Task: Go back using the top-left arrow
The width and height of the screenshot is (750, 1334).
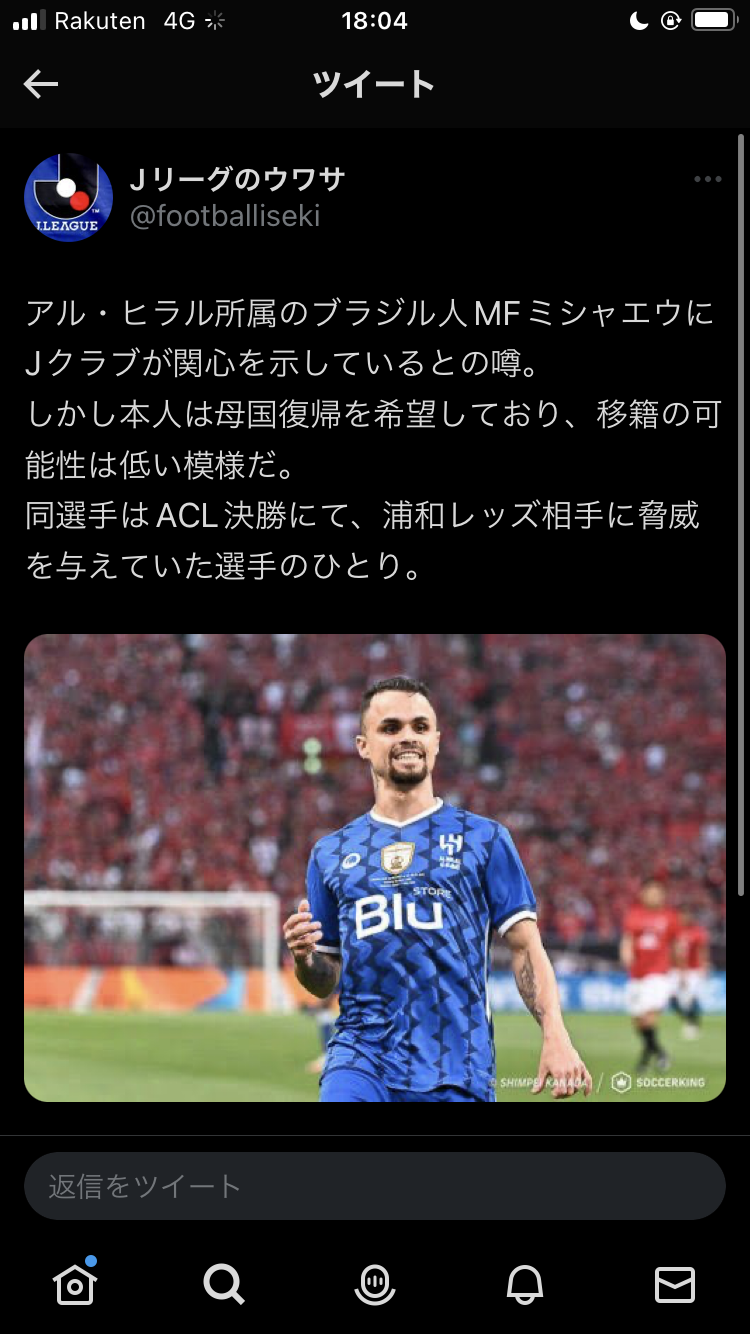Action: (41, 85)
